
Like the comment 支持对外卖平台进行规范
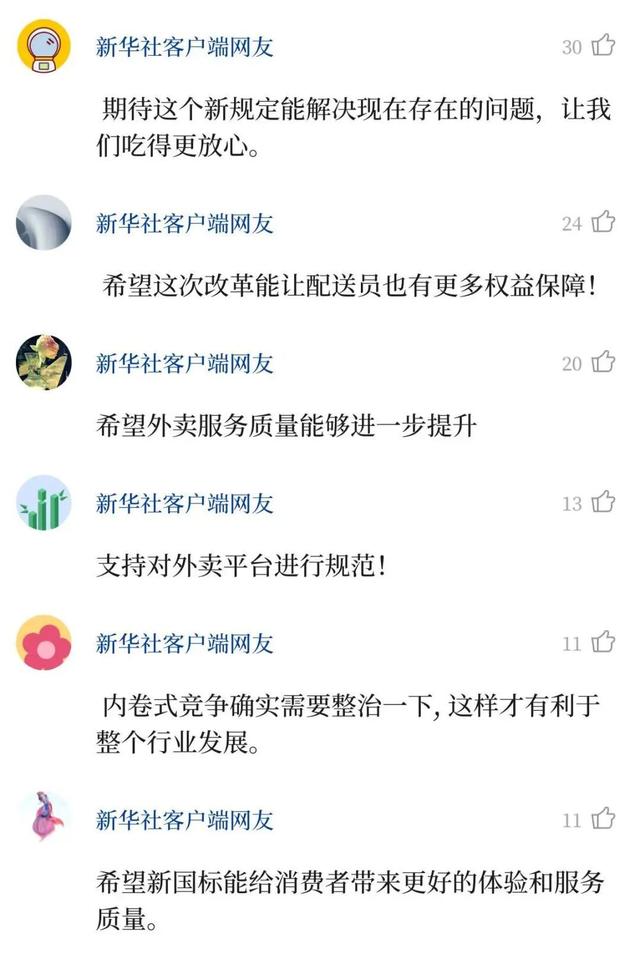click(603, 502)
